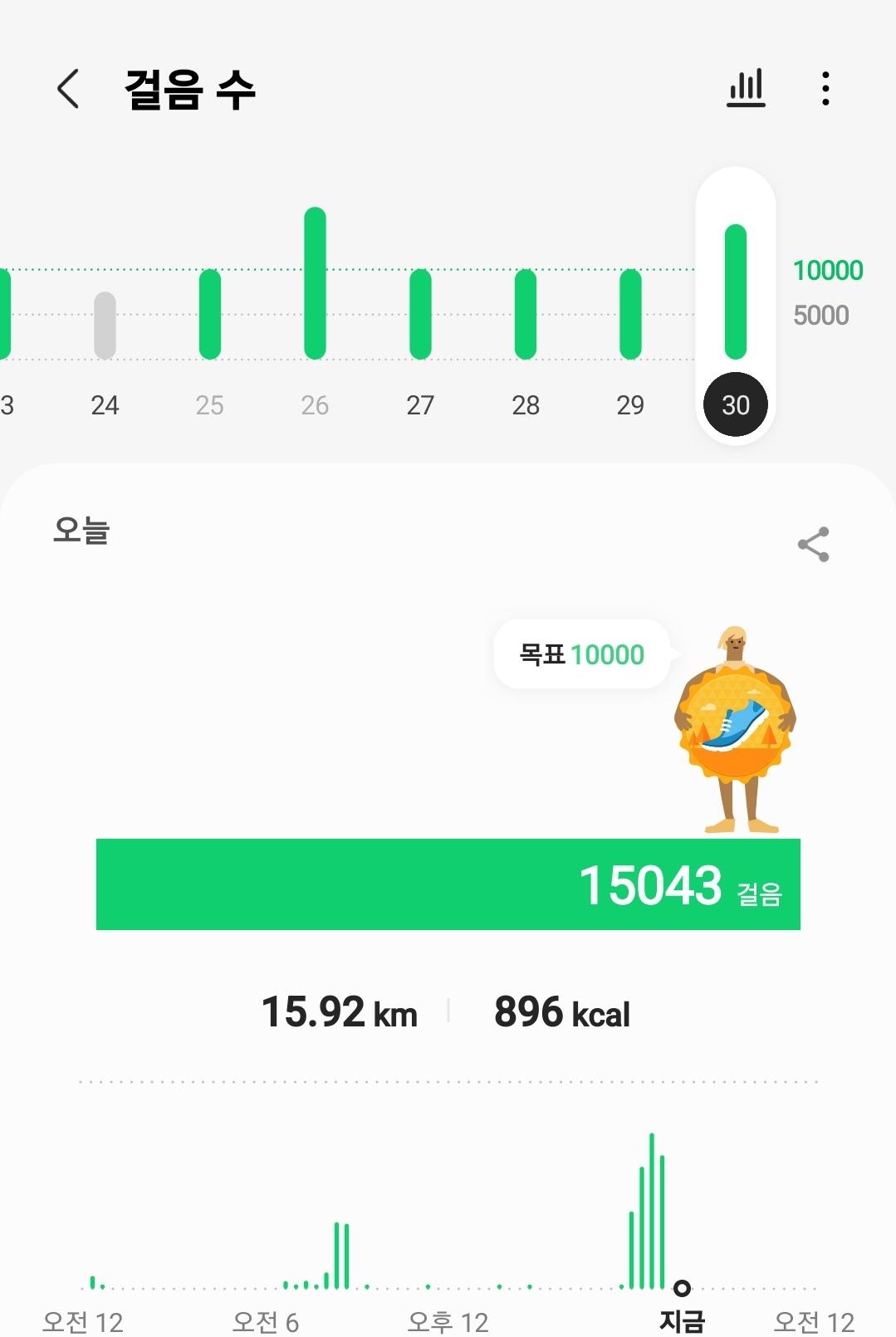This screenshot has width=896, height=1337.
Task: Open the step trends chart icon
Action: click(x=746, y=89)
